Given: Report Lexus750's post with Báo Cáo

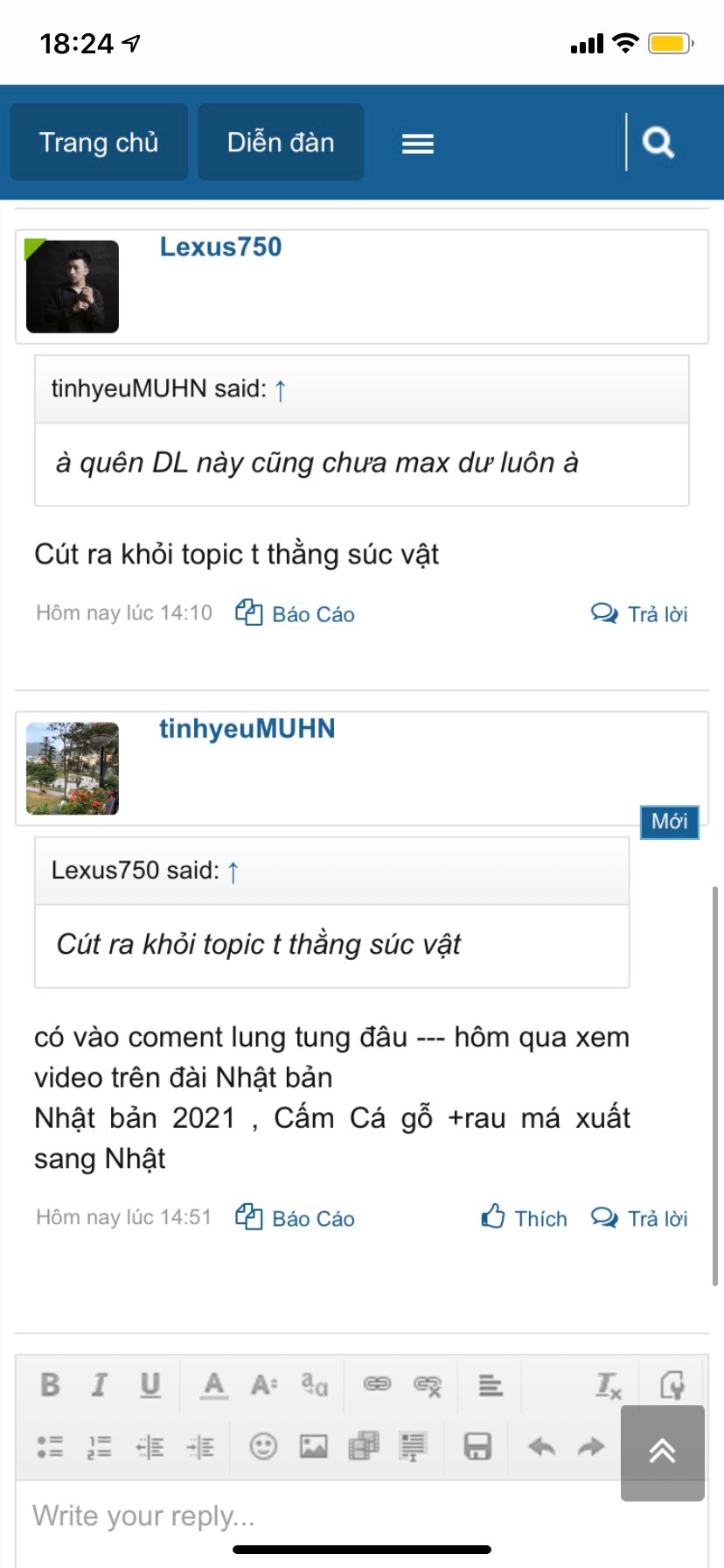Looking at the screenshot, I should pos(296,613).
